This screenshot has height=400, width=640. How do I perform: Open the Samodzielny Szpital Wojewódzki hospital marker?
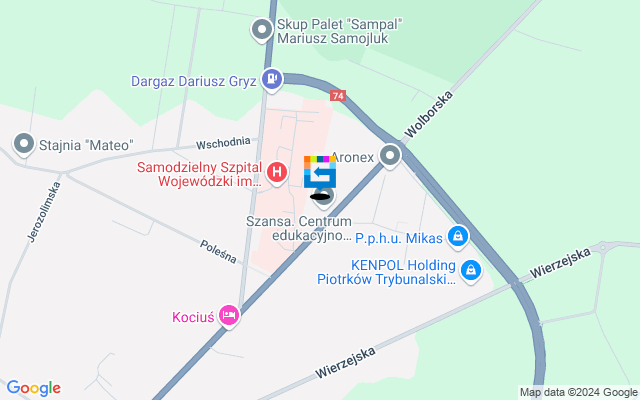pos(279,173)
